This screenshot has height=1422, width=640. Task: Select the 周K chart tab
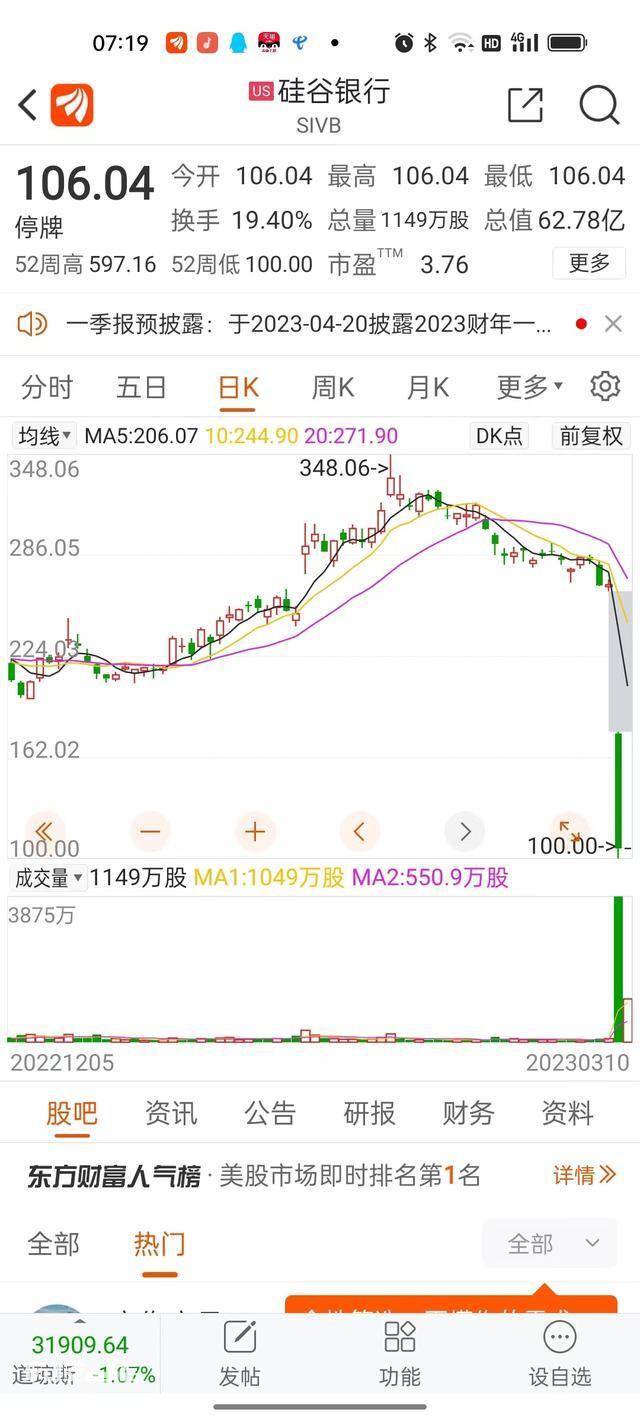(333, 387)
